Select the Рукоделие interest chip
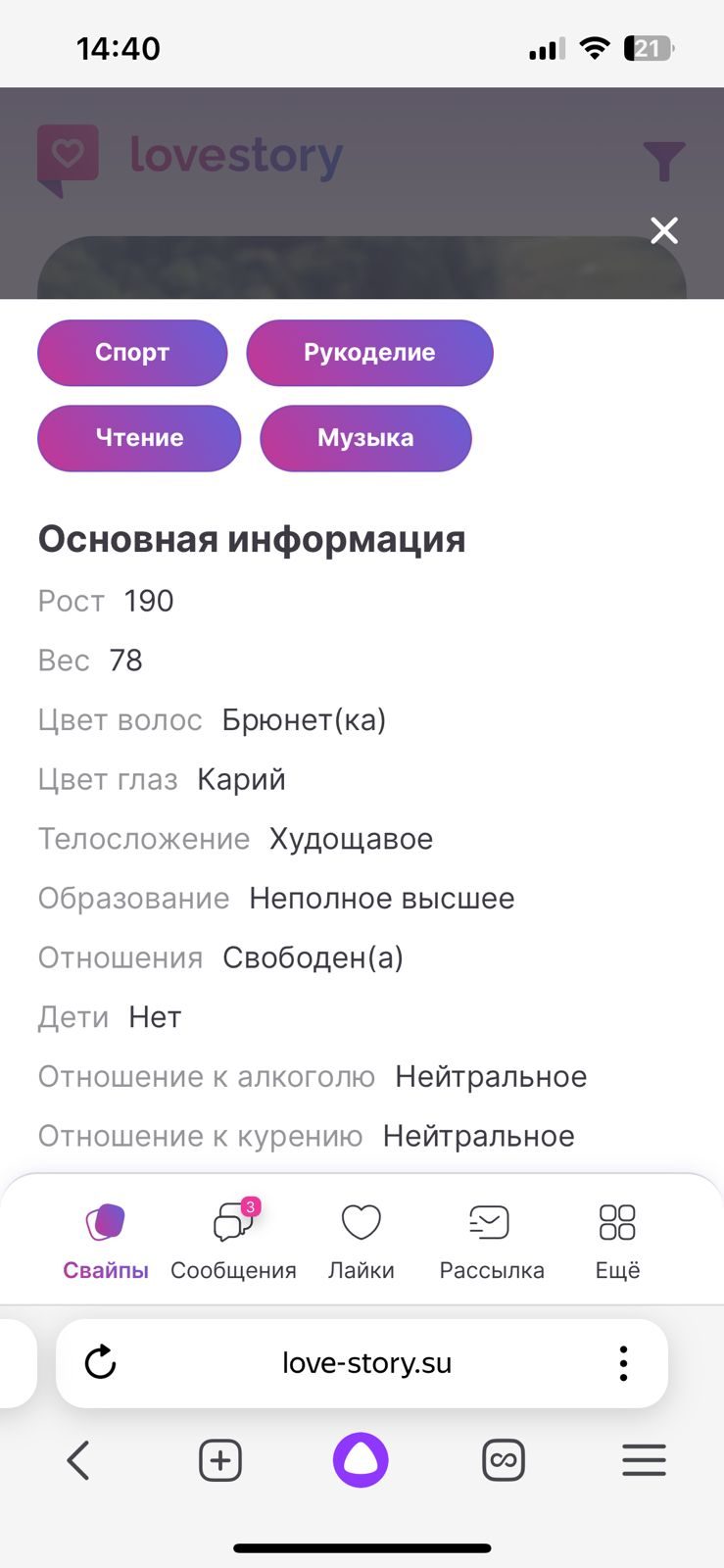The height and width of the screenshot is (1568, 724). coord(369,353)
